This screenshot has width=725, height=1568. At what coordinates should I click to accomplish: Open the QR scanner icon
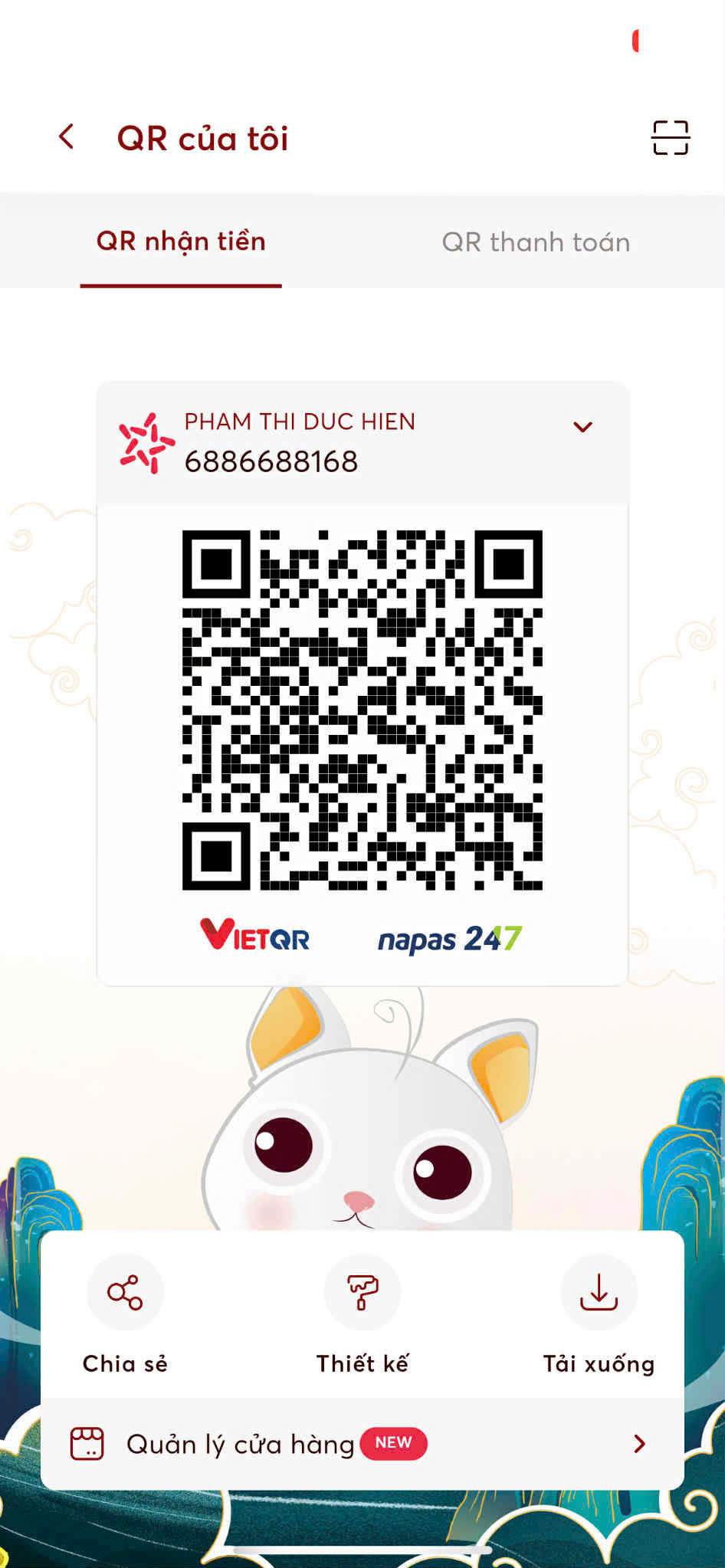coord(671,138)
